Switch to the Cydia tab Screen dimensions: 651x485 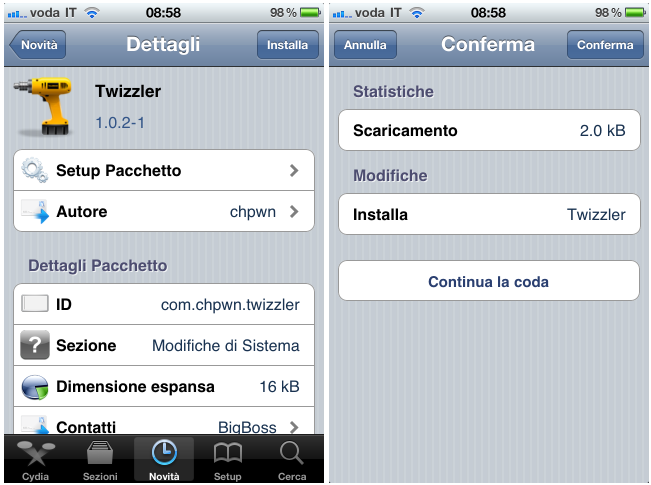tap(36, 460)
